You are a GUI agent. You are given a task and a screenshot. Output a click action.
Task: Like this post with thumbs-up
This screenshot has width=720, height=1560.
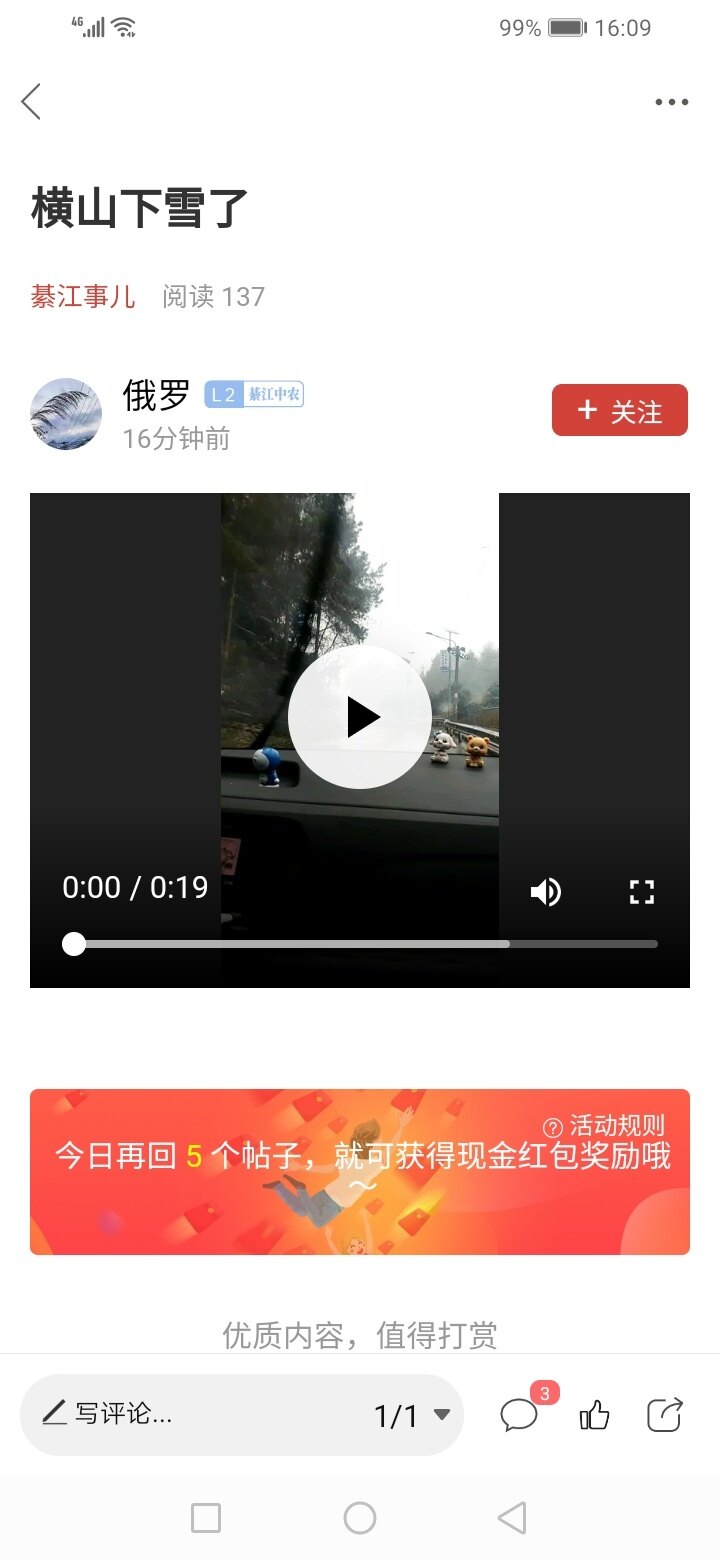tap(594, 1414)
